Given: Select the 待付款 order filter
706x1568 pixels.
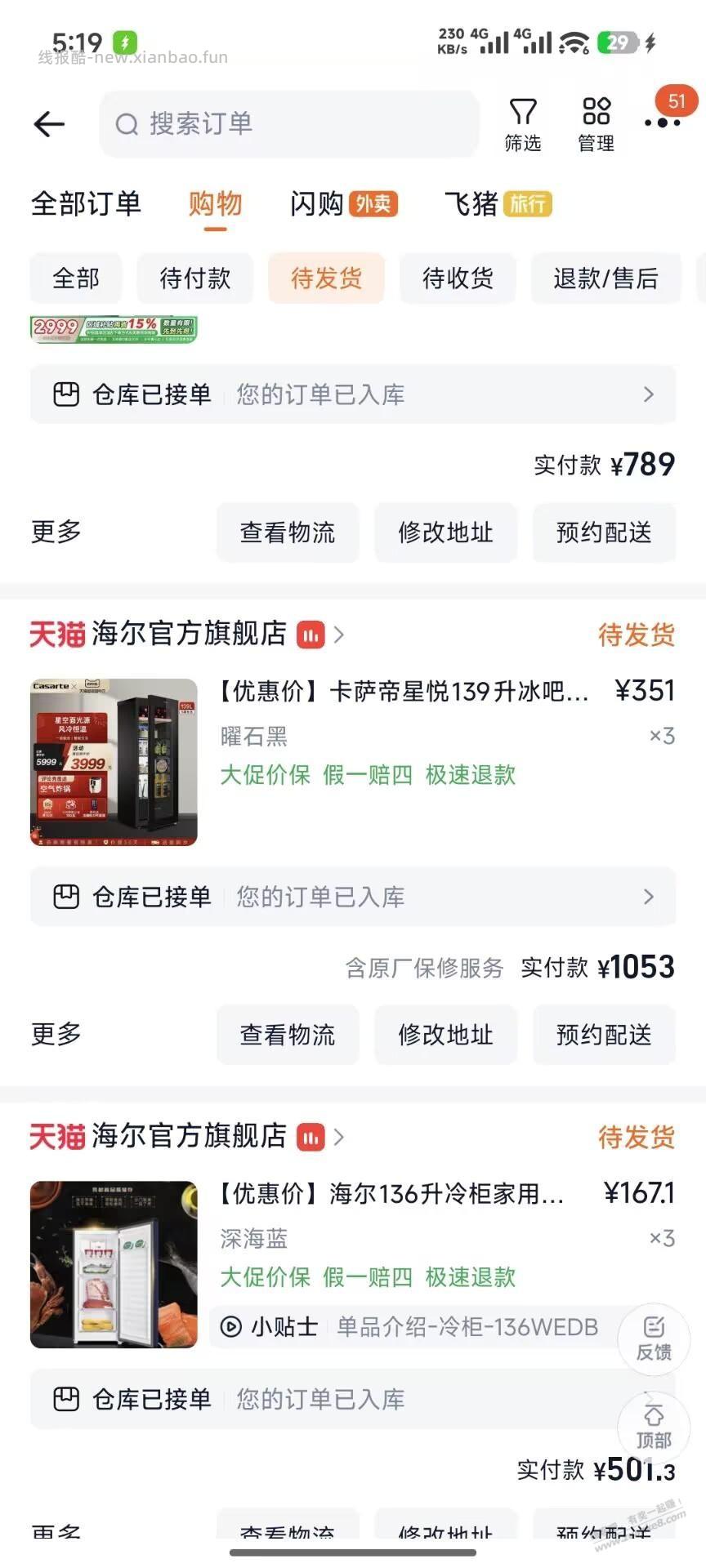Looking at the screenshot, I should coord(194,278).
